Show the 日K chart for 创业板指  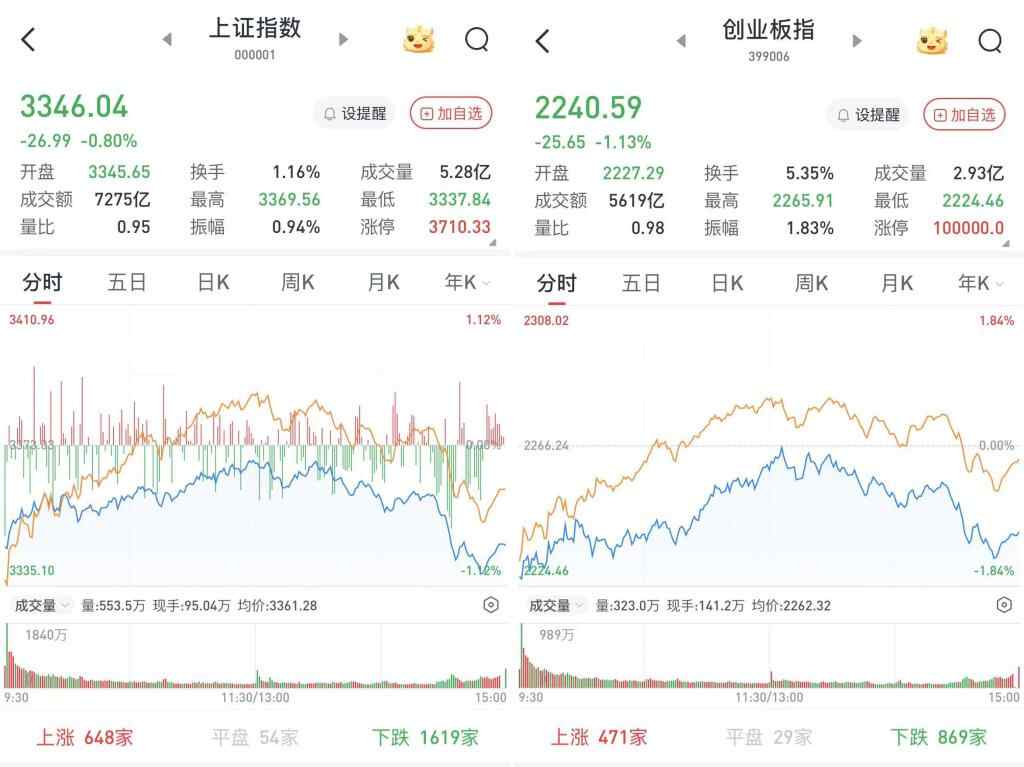coord(727,283)
